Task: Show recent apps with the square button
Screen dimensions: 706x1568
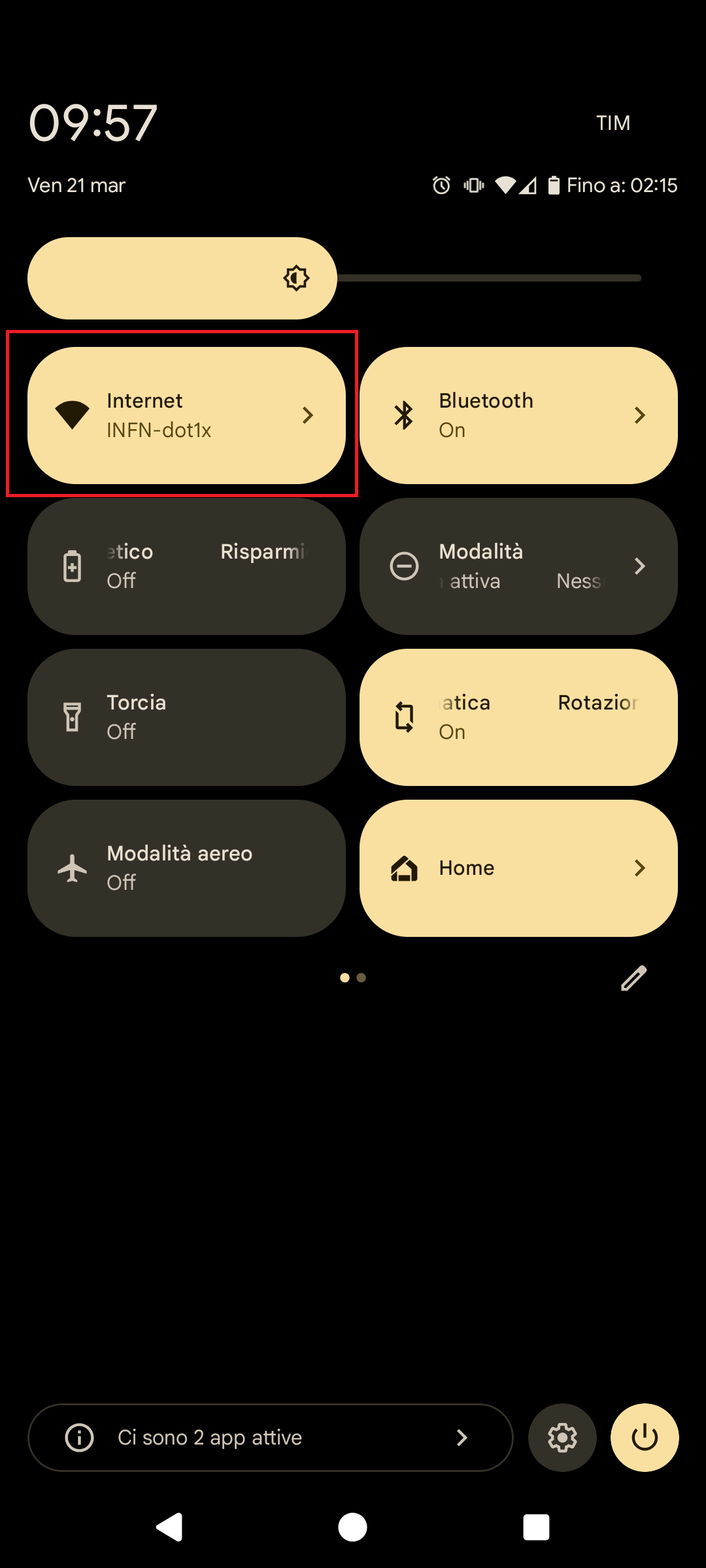Action: tap(536, 1527)
